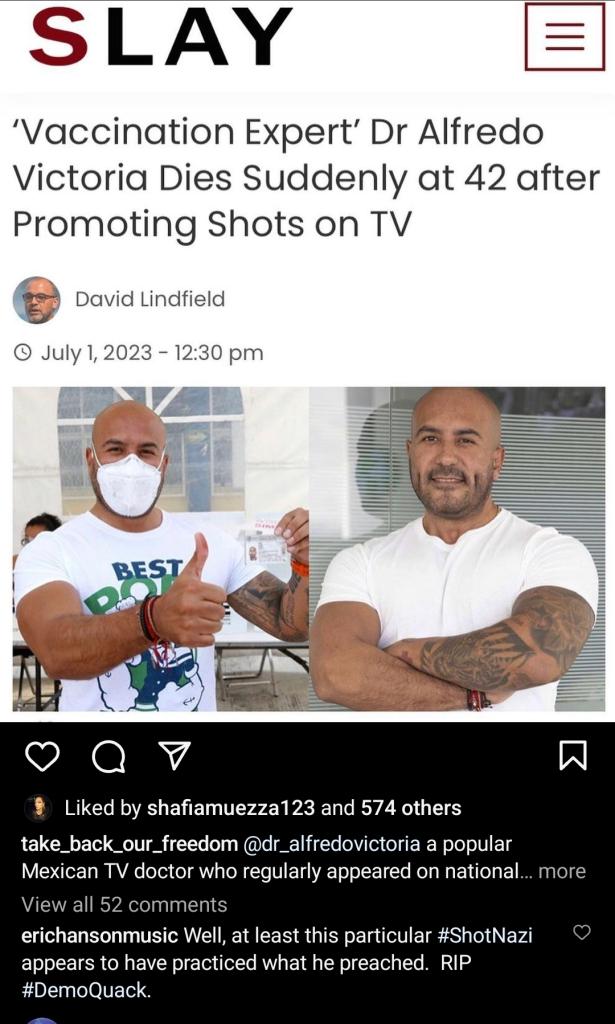The width and height of the screenshot is (615, 1024).
Task: View the 574 others who liked
Action: 411,808
